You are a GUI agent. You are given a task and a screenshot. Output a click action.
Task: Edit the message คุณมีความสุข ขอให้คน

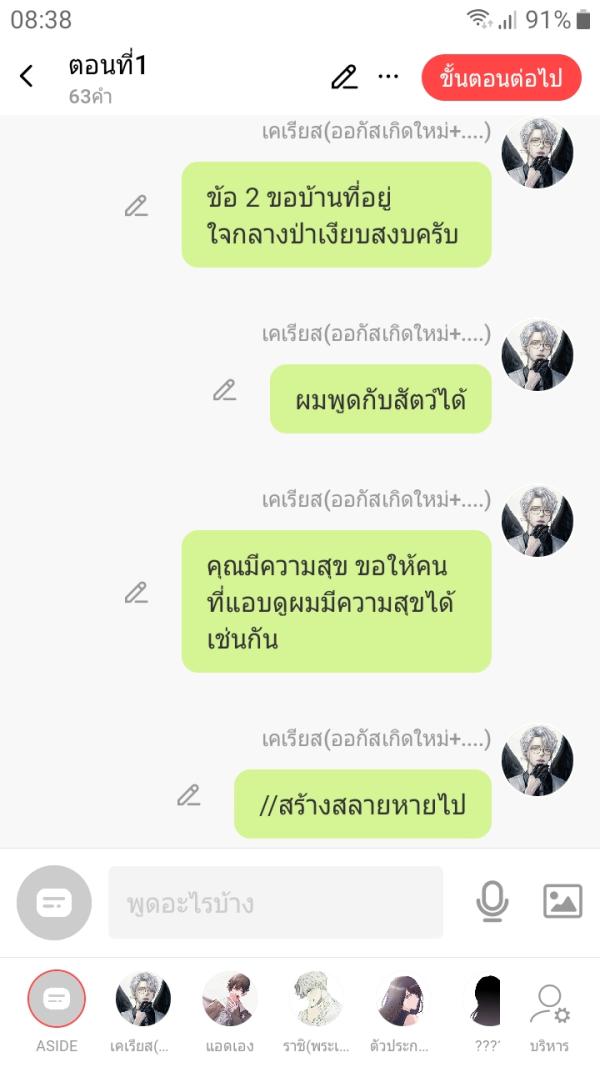(136, 592)
